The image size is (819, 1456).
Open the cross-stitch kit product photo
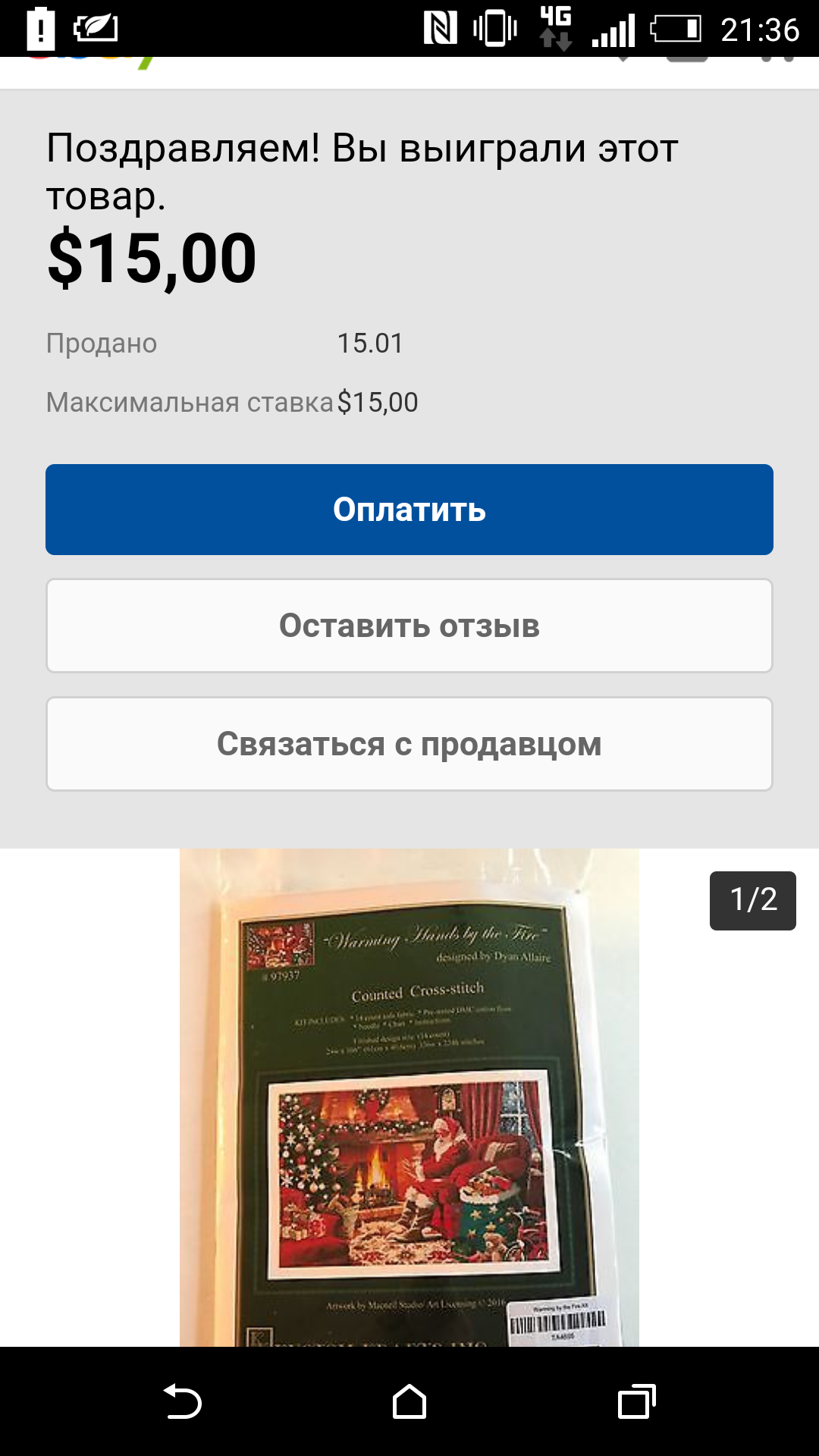click(409, 1100)
